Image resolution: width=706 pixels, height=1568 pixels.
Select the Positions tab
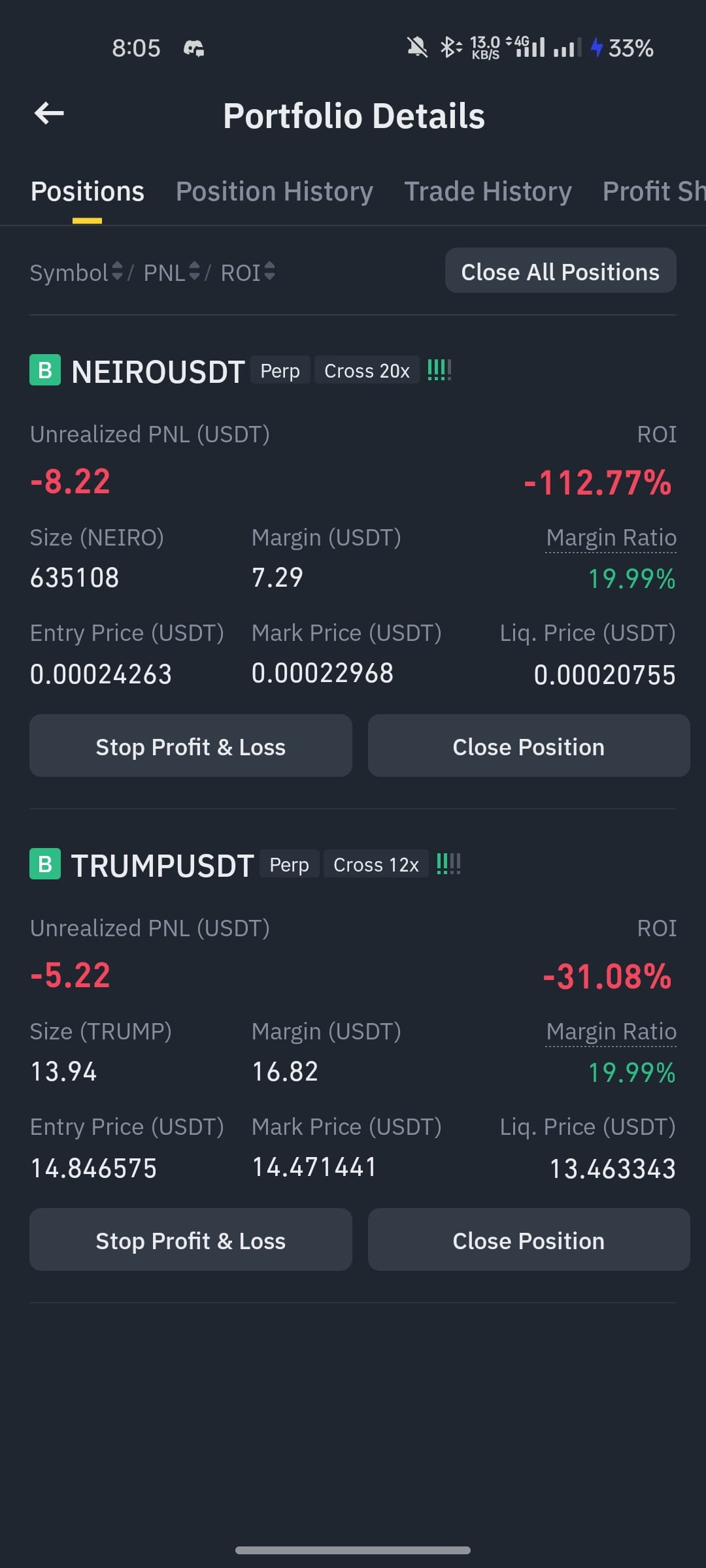88,191
